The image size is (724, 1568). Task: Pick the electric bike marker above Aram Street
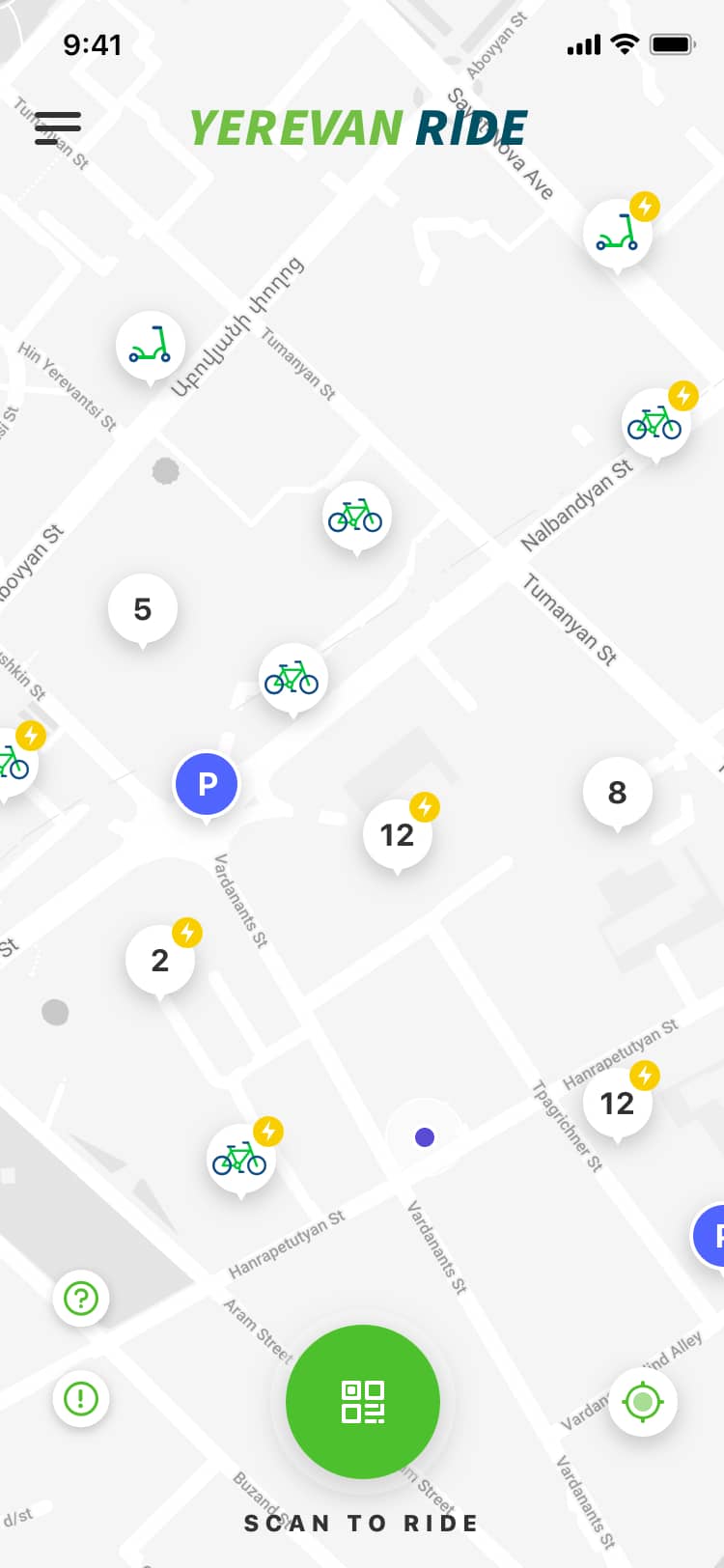tap(240, 1158)
